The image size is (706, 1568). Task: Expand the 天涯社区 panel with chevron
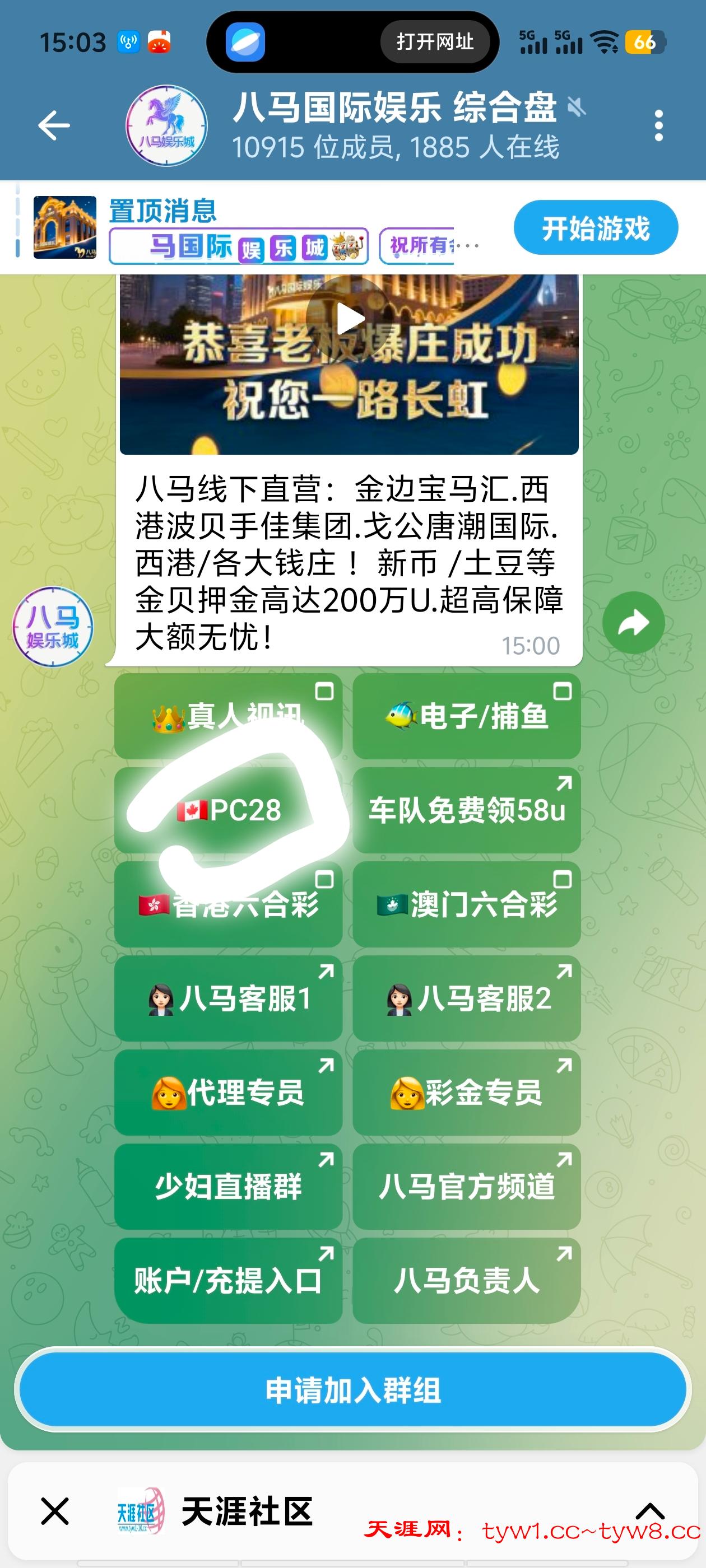pos(649,1511)
